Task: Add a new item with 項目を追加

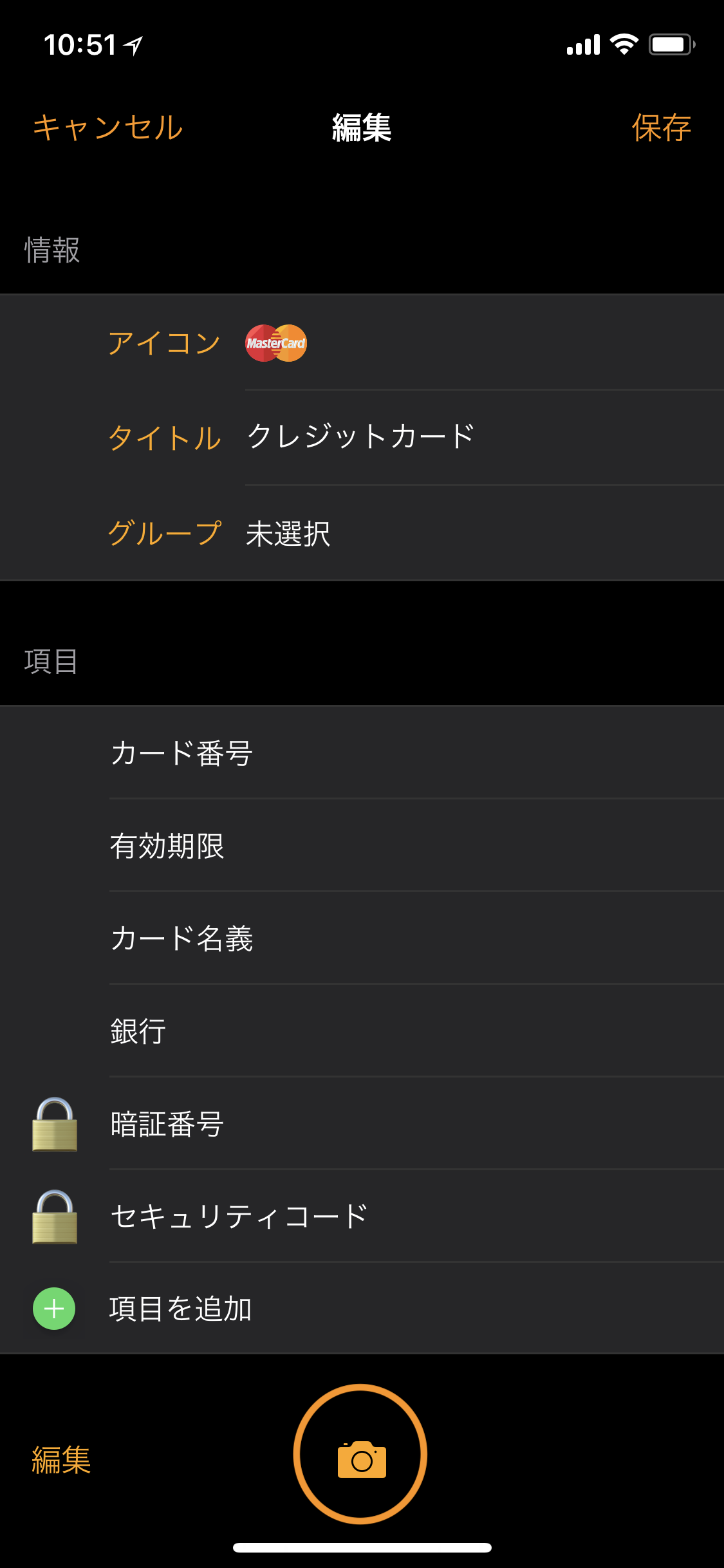Action: [362, 1309]
